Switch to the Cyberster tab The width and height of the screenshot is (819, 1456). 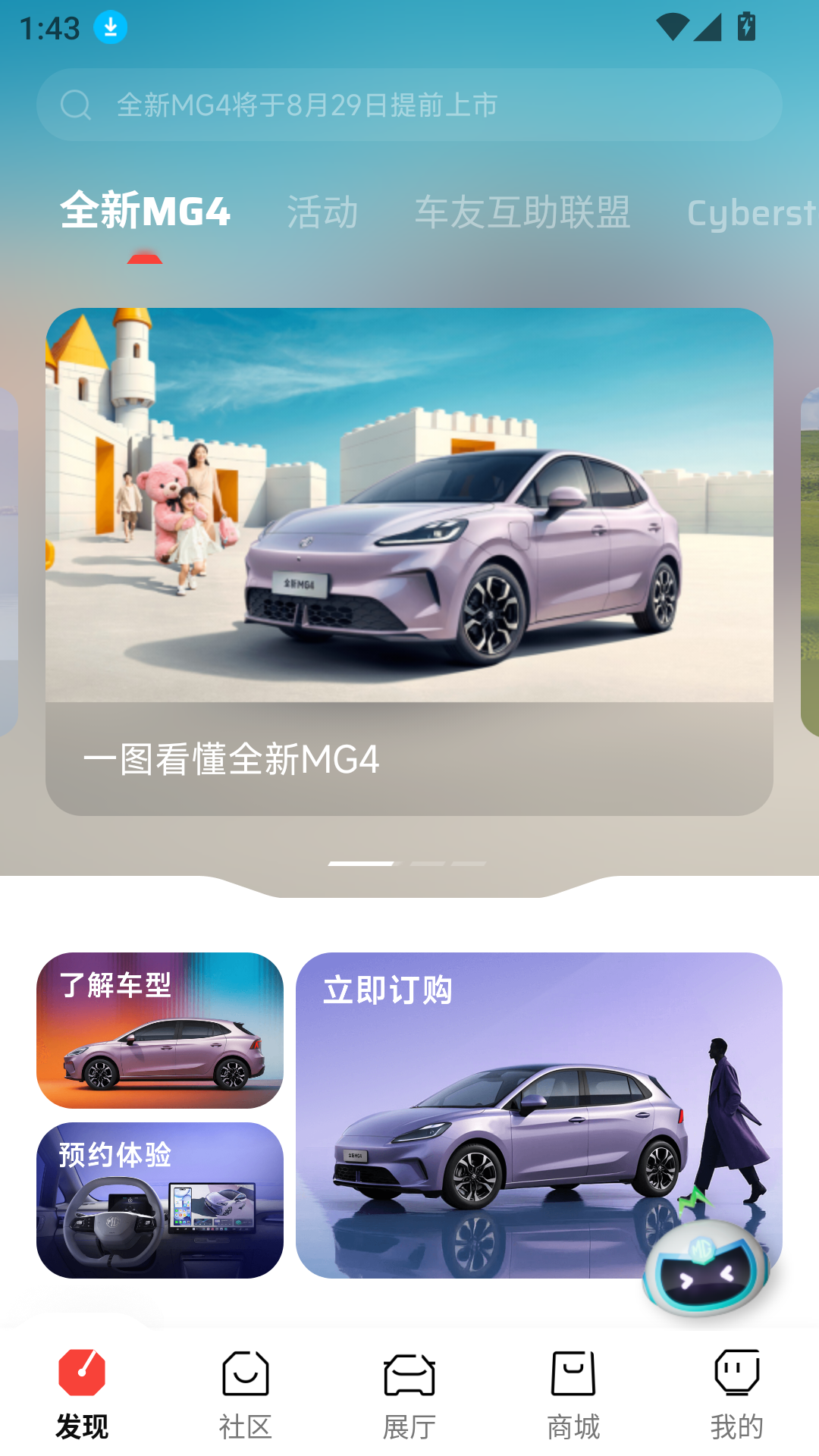[x=751, y=213]
